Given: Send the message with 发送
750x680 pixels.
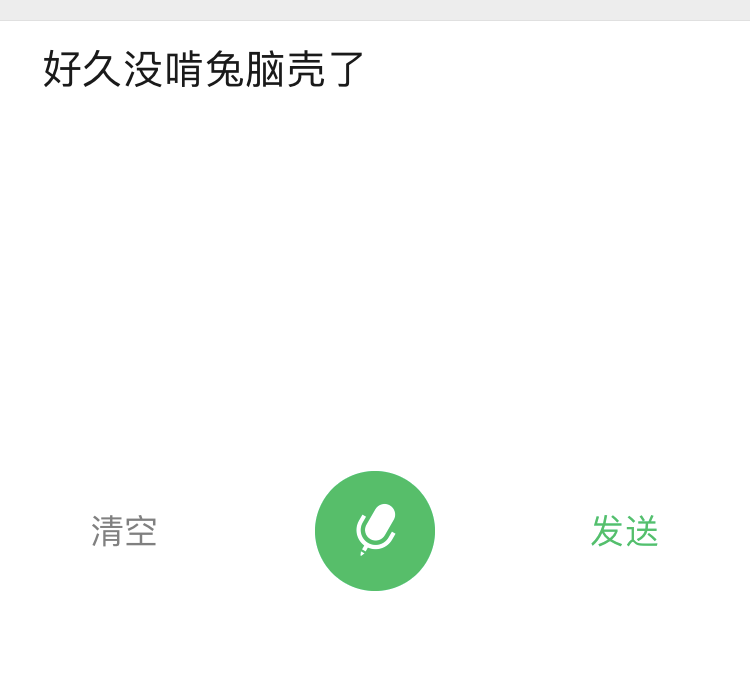Looking at the screenshot, I should tap(624, 531).
